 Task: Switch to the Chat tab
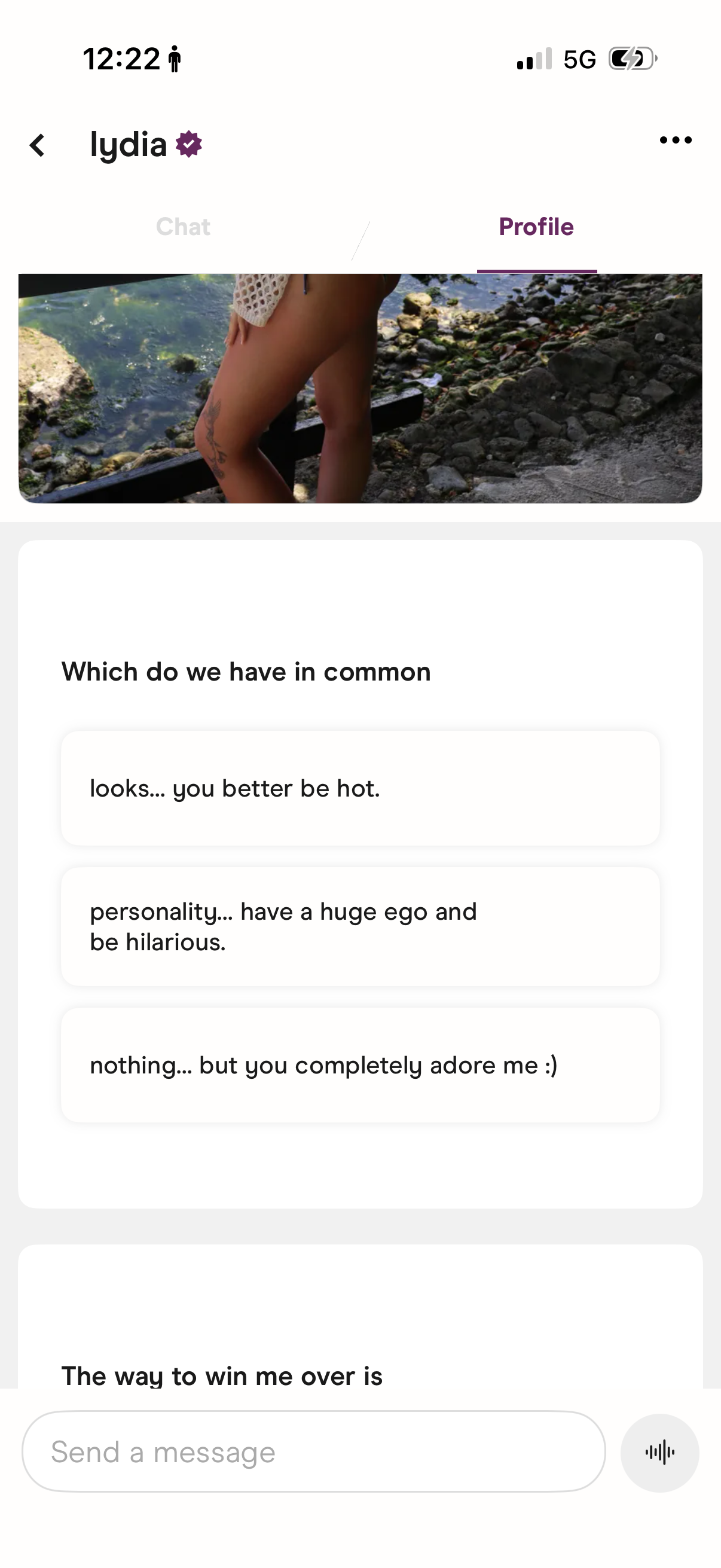pyautogui.click(x=183, y=227)
